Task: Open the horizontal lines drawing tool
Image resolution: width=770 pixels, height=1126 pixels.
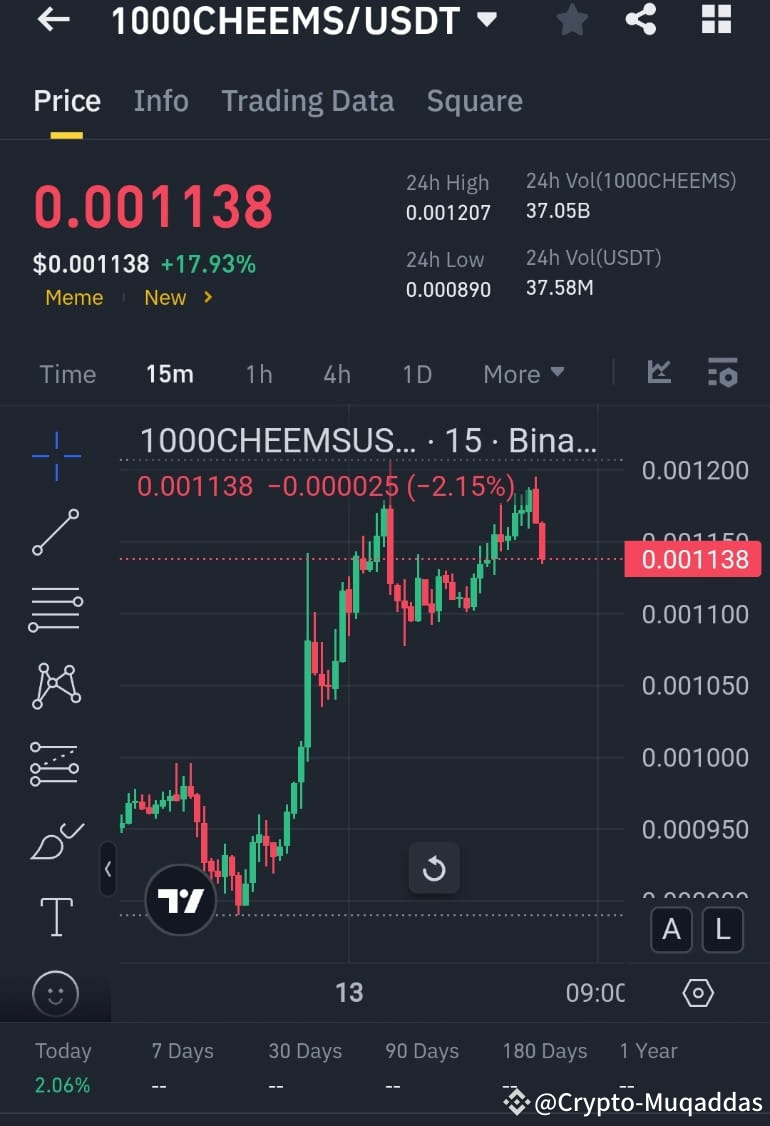Action: [x=55, y=609]
